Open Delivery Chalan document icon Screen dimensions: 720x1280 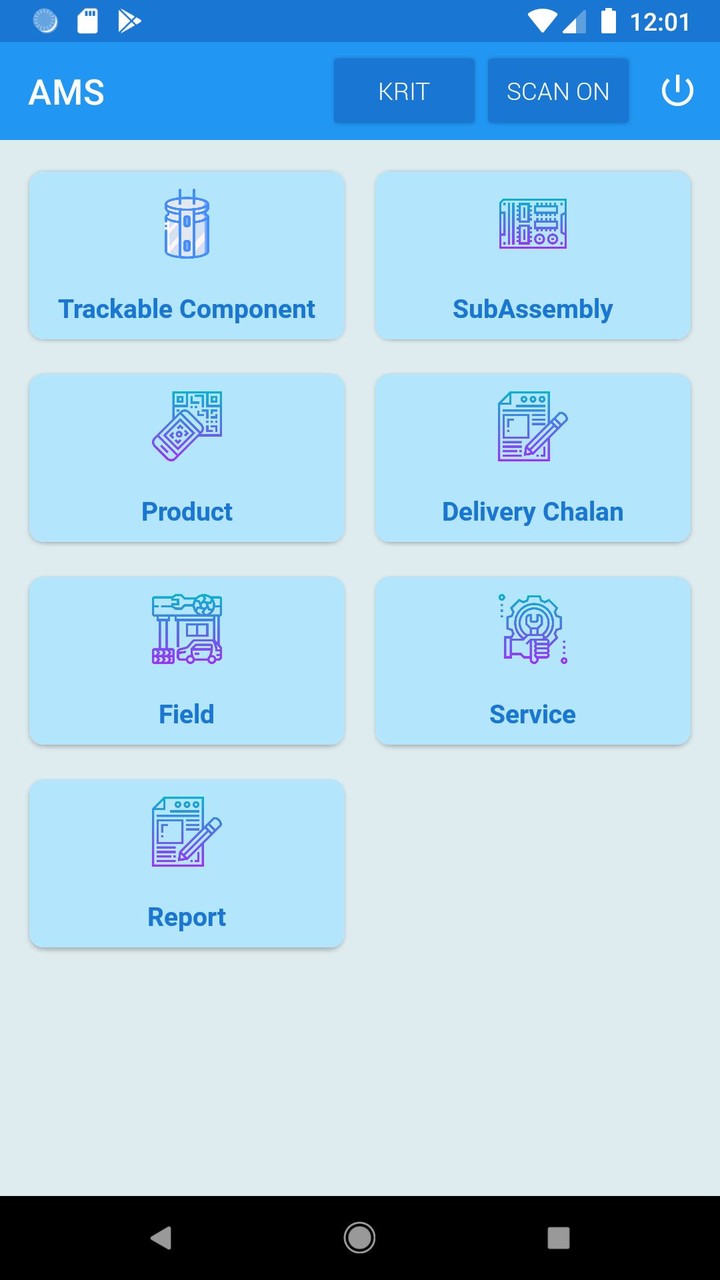pos(532,428)
